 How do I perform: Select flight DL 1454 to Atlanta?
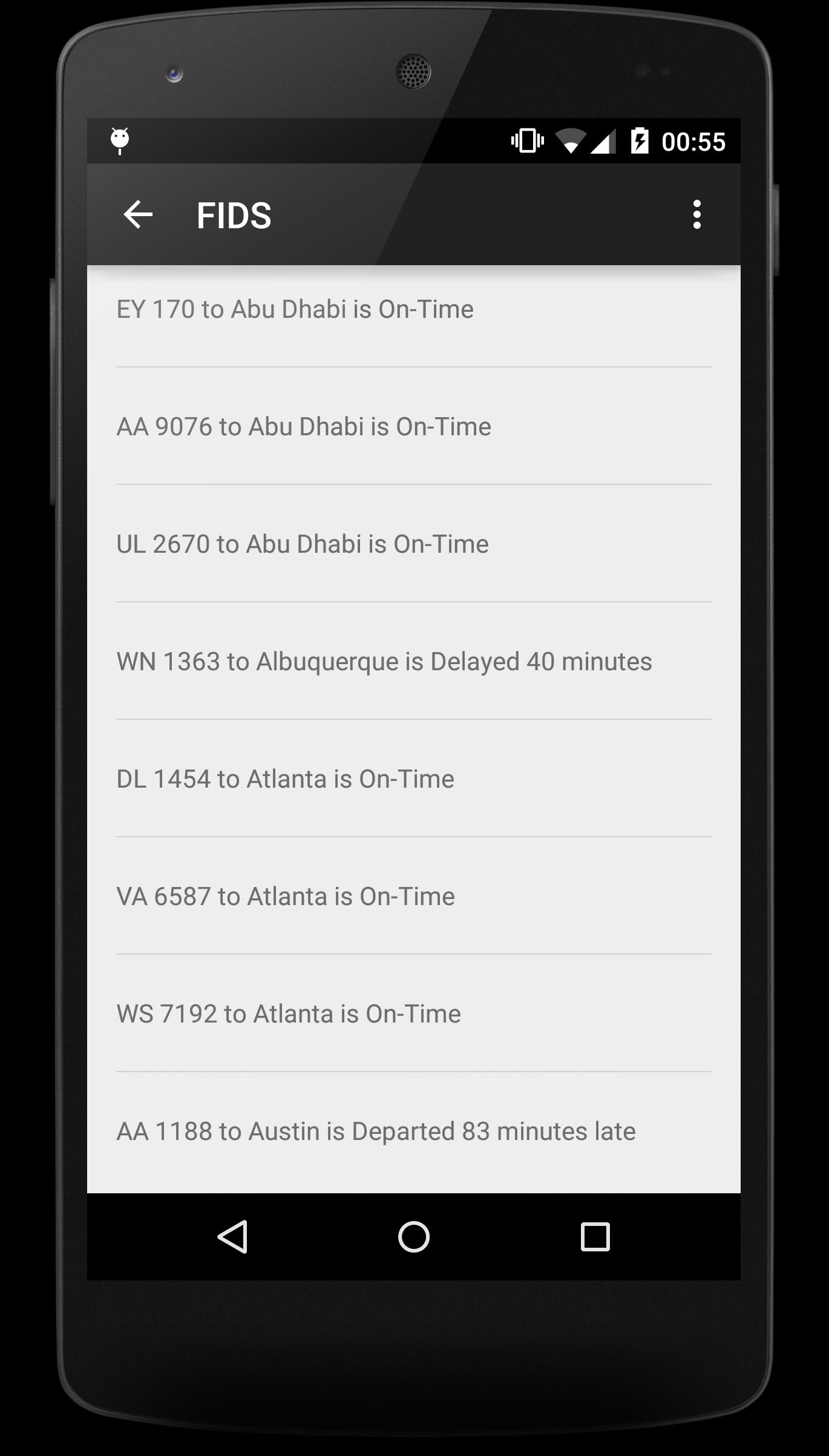tap(285, 779)
